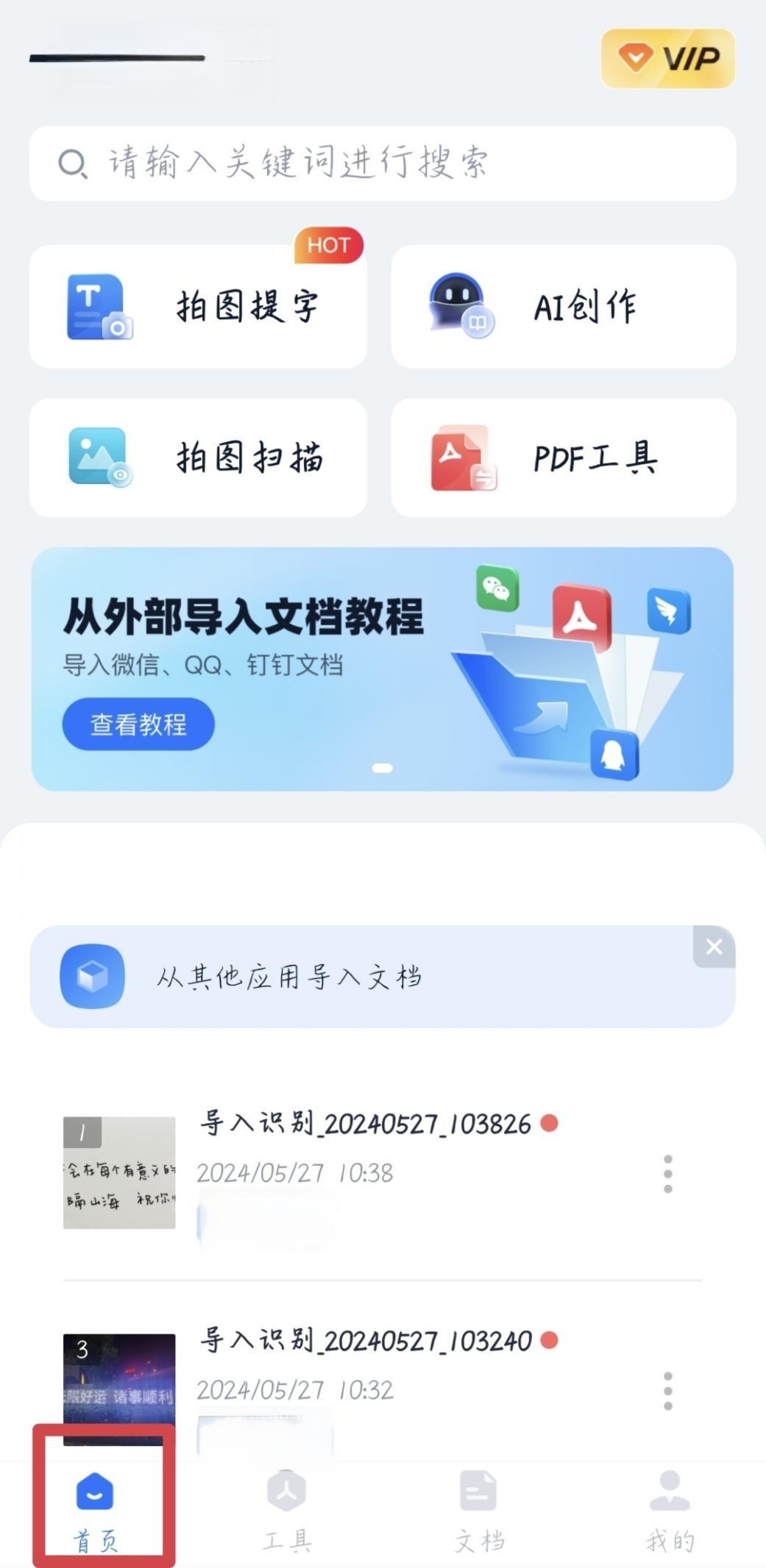Dismiss the 从其他应用导入文档 banner
Screen dimensions: 766x1568
coord(712,946)
